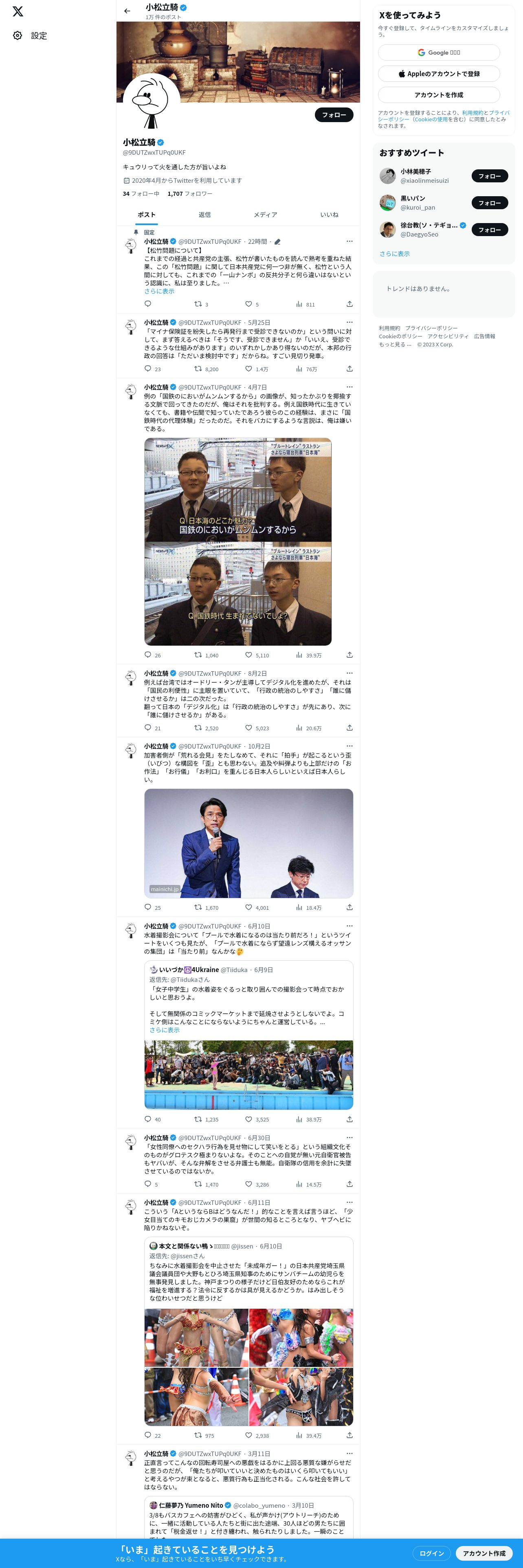Image resolution: width=523 pixels, height=1568 pixels.
Task: Tap ログイン in the bottom banner
Action: pos(431,1553)
